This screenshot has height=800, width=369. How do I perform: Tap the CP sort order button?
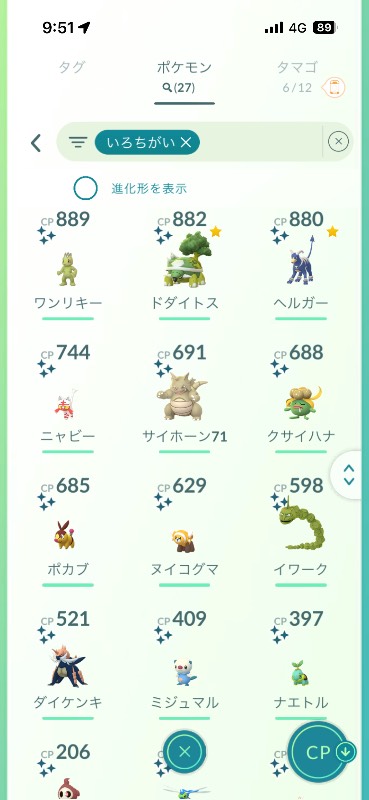[321, 752]
